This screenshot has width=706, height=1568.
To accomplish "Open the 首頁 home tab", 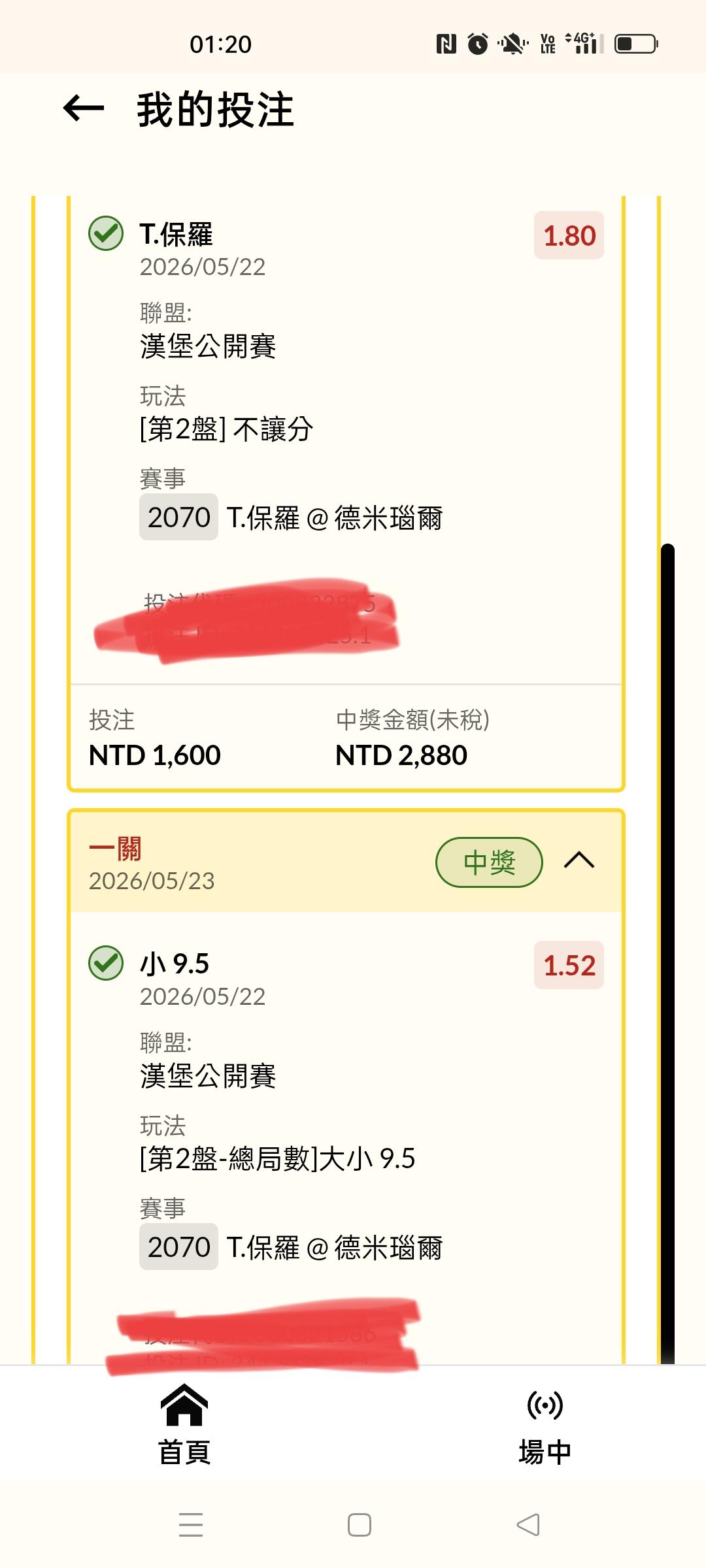I will pos(184,1424).
